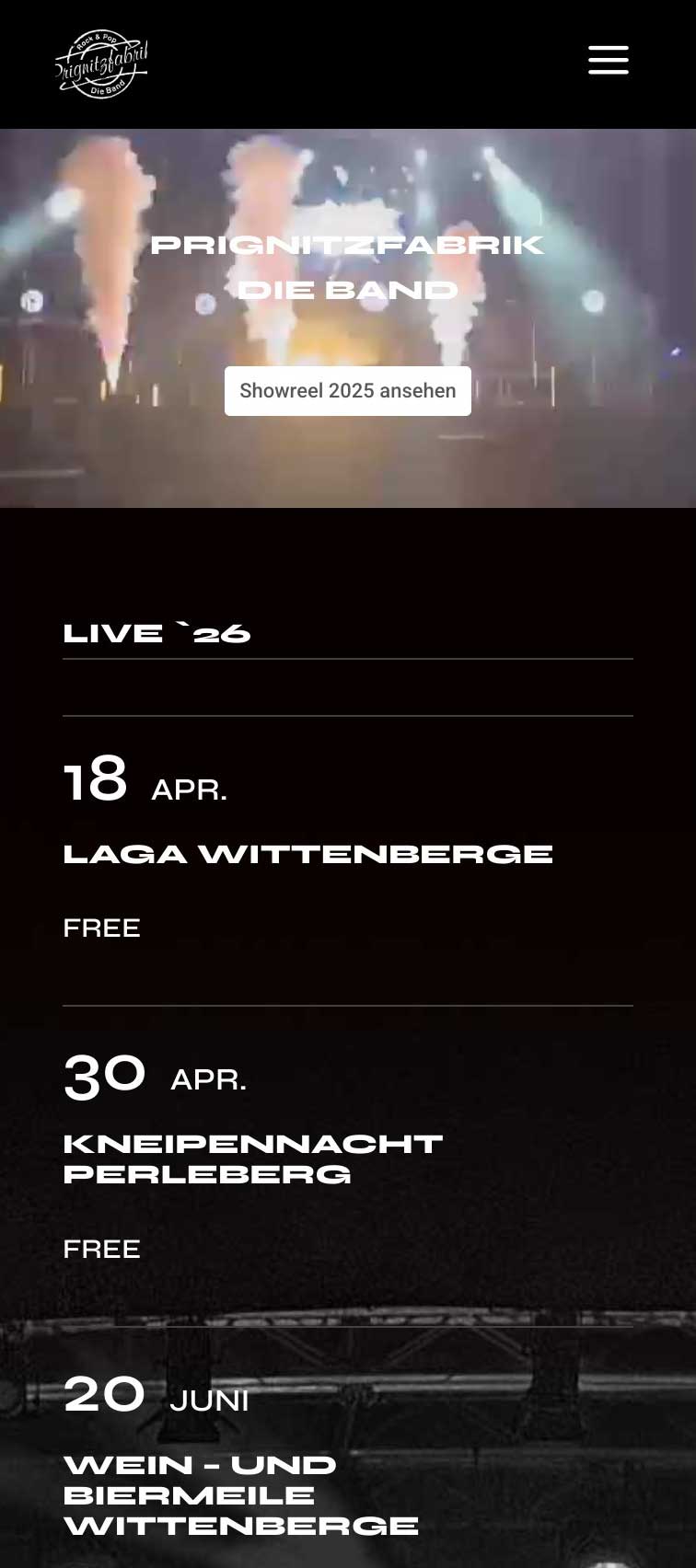Go to homepage via Prignitzfabrik logo
The width and height of the screenshot is (696, 1568).
(101, 63)
